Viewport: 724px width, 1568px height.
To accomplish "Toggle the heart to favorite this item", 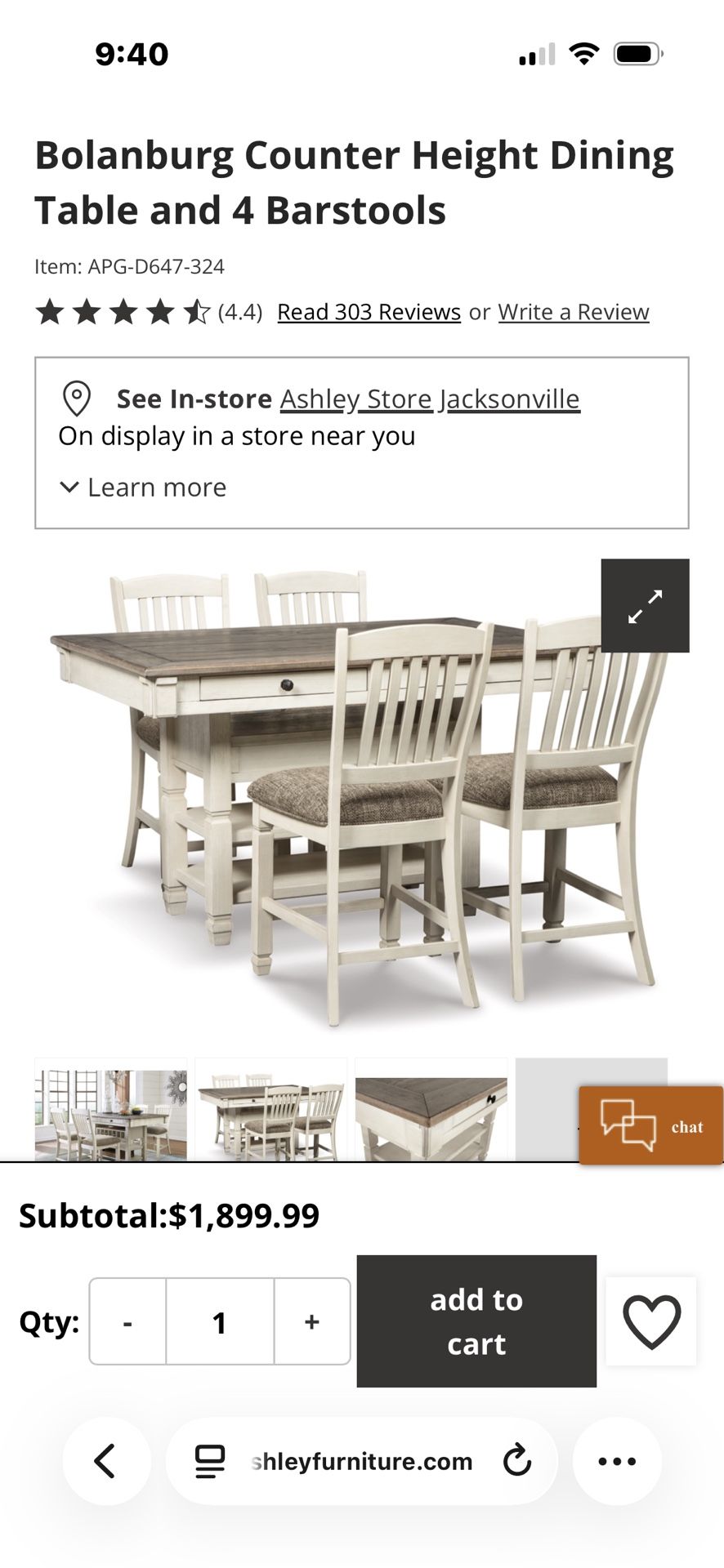I will 651,1321.
